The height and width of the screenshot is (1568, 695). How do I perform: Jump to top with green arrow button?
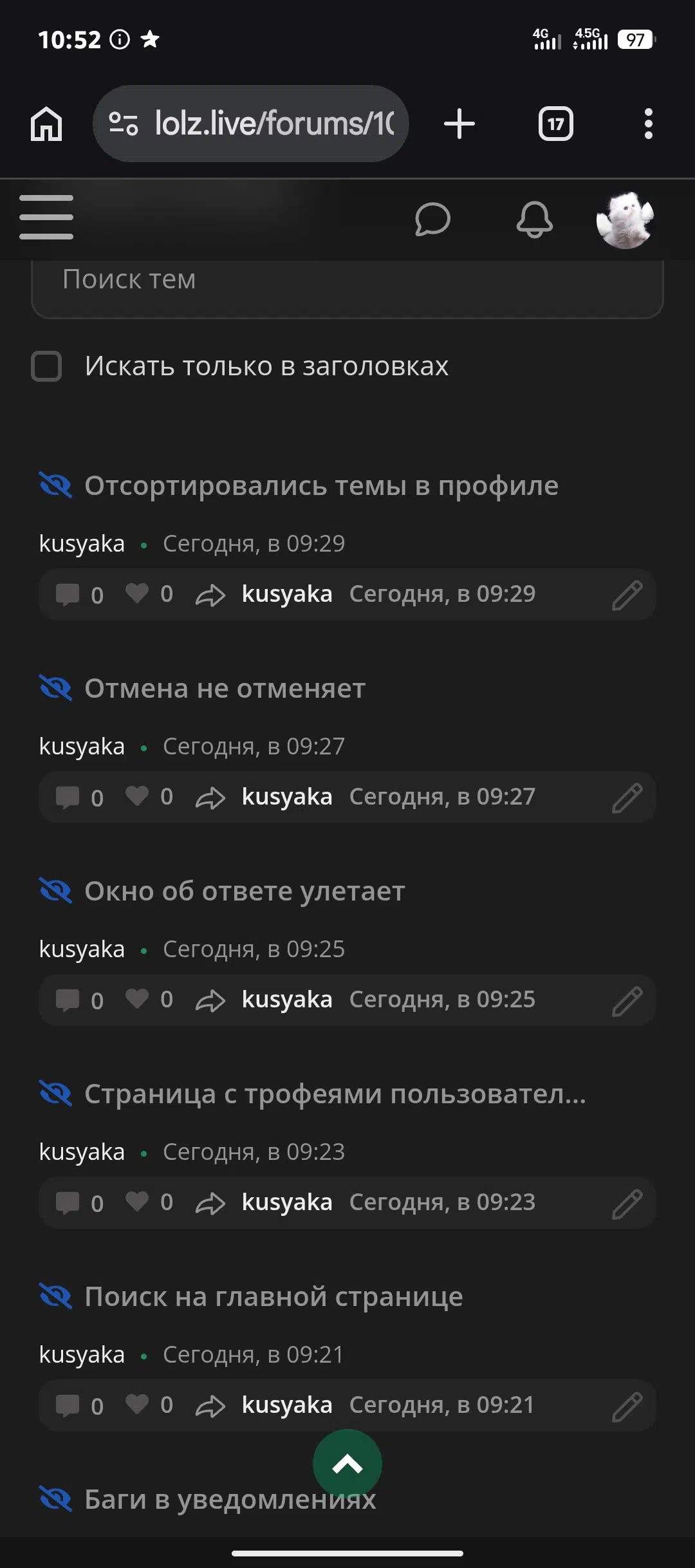[347, 1464]
